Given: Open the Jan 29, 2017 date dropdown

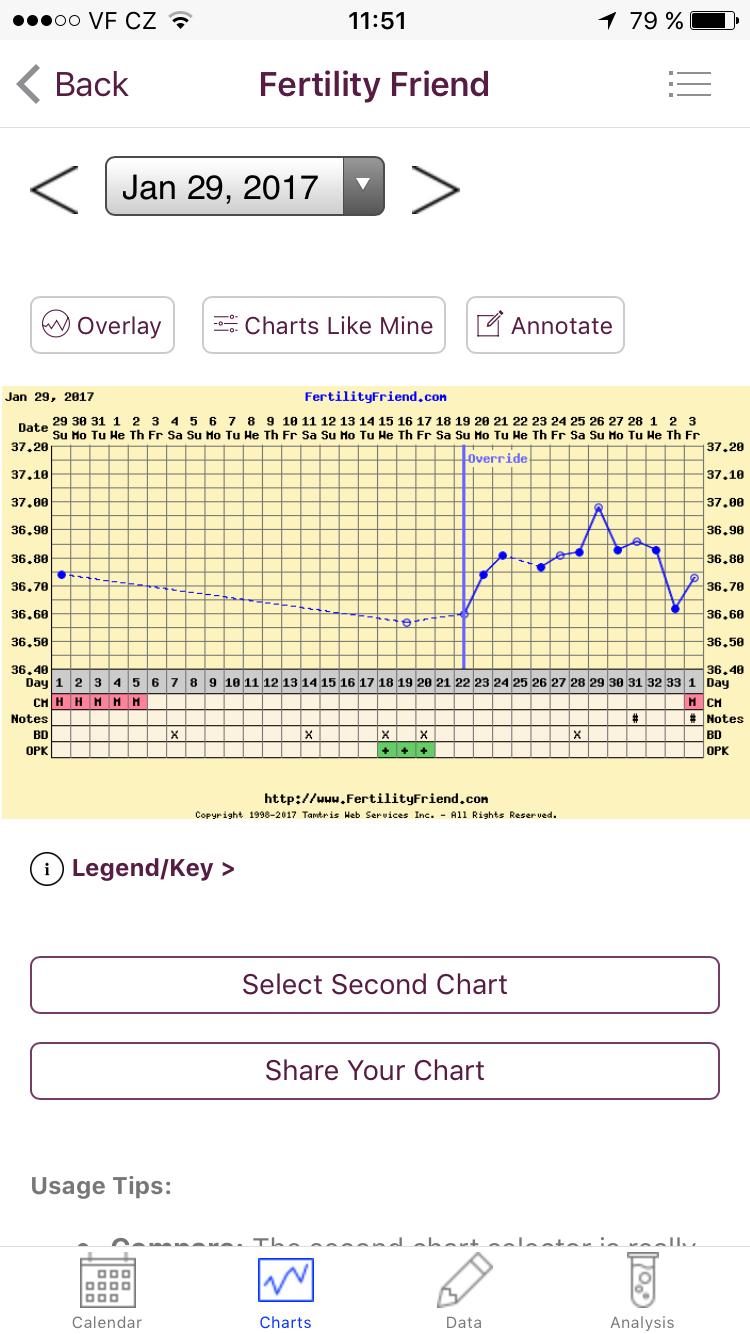Looking at the screenshot, I should [244, 187].
